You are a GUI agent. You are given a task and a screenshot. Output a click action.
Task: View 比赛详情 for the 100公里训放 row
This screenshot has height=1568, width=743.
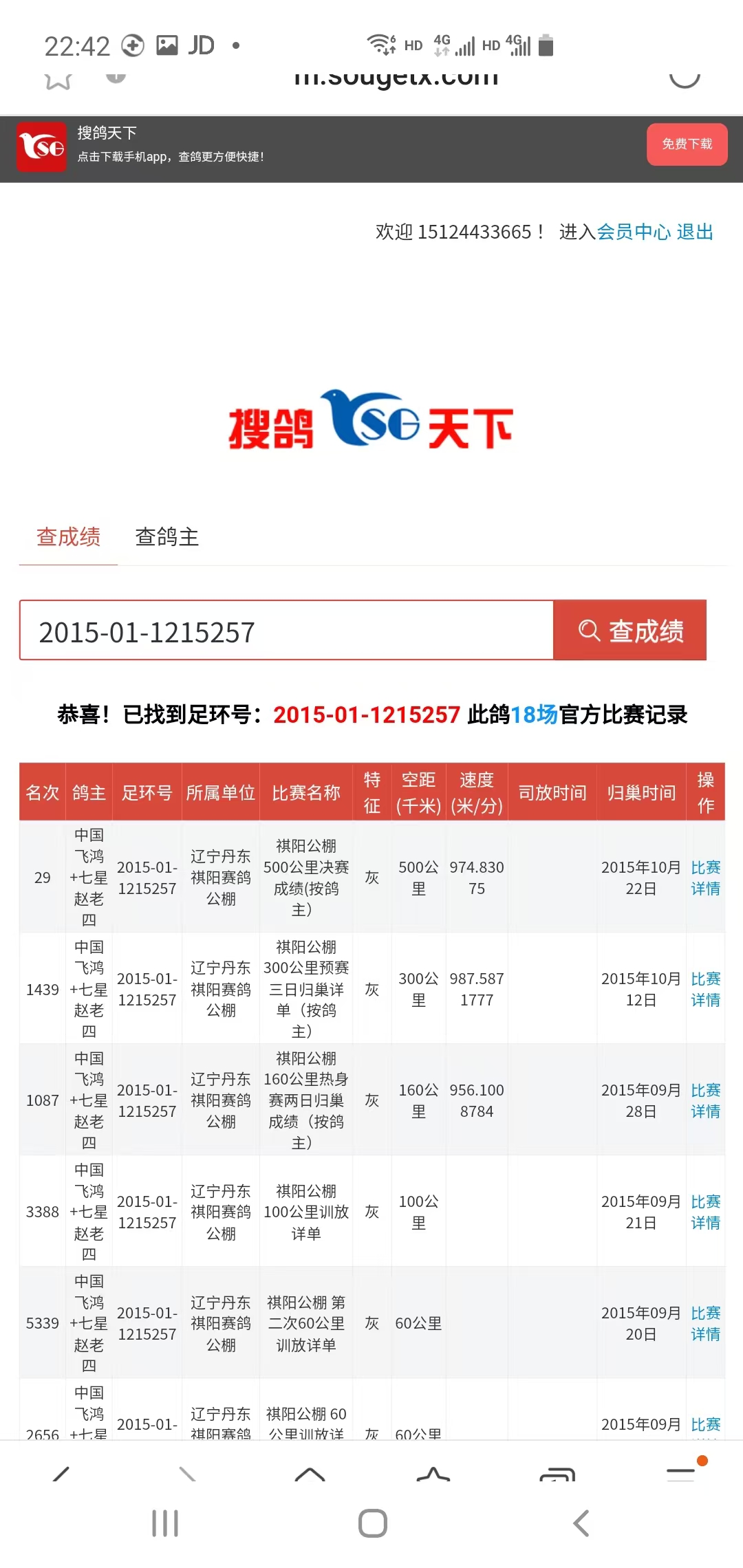705,1212
